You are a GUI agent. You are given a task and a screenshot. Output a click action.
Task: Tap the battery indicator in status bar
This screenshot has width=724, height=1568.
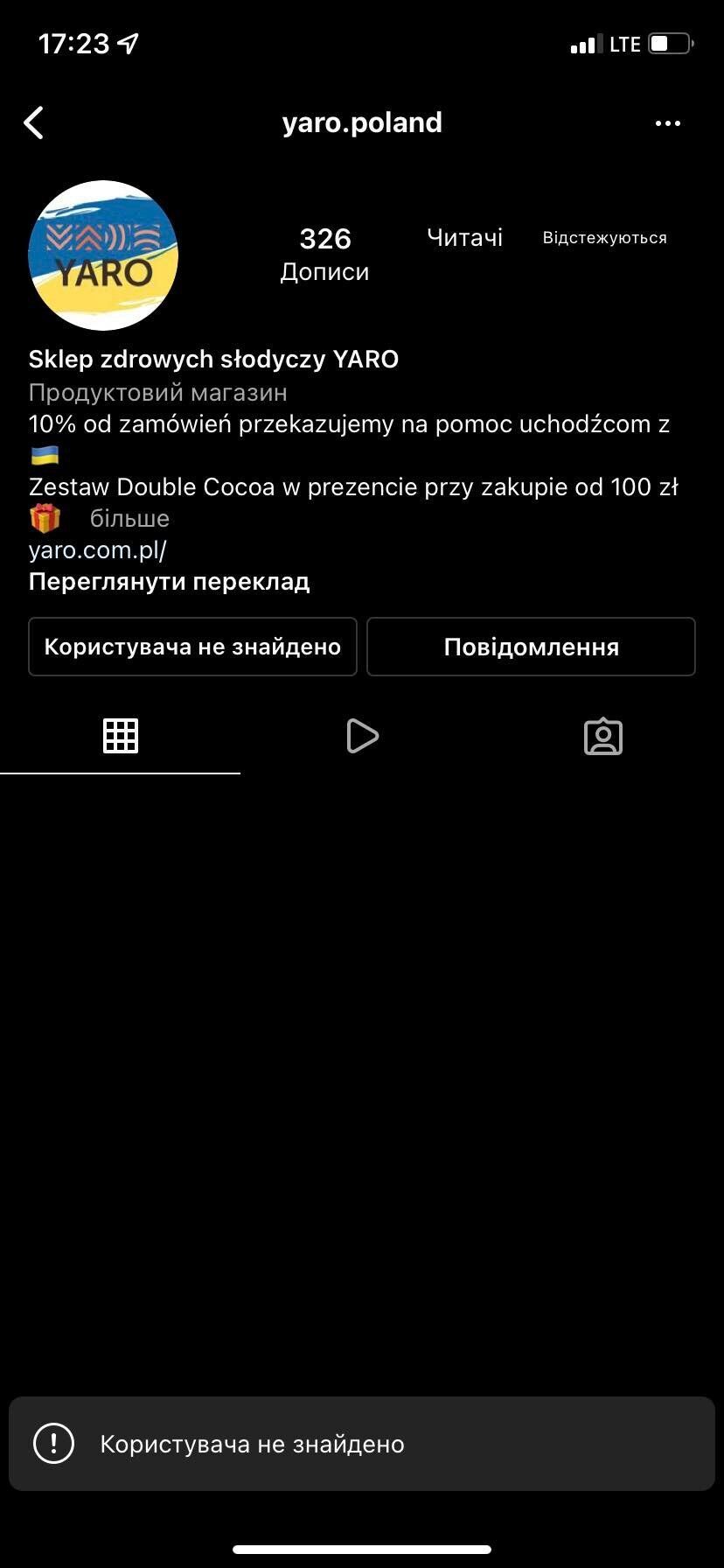click(x=670, y=43)
